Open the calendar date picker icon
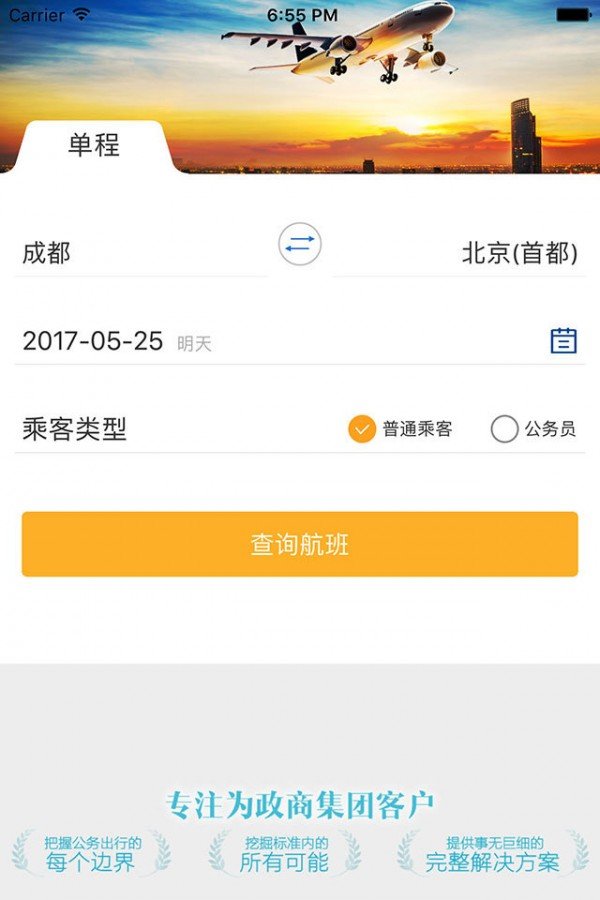Screen dimensions: 600x900 click(564, 340)
